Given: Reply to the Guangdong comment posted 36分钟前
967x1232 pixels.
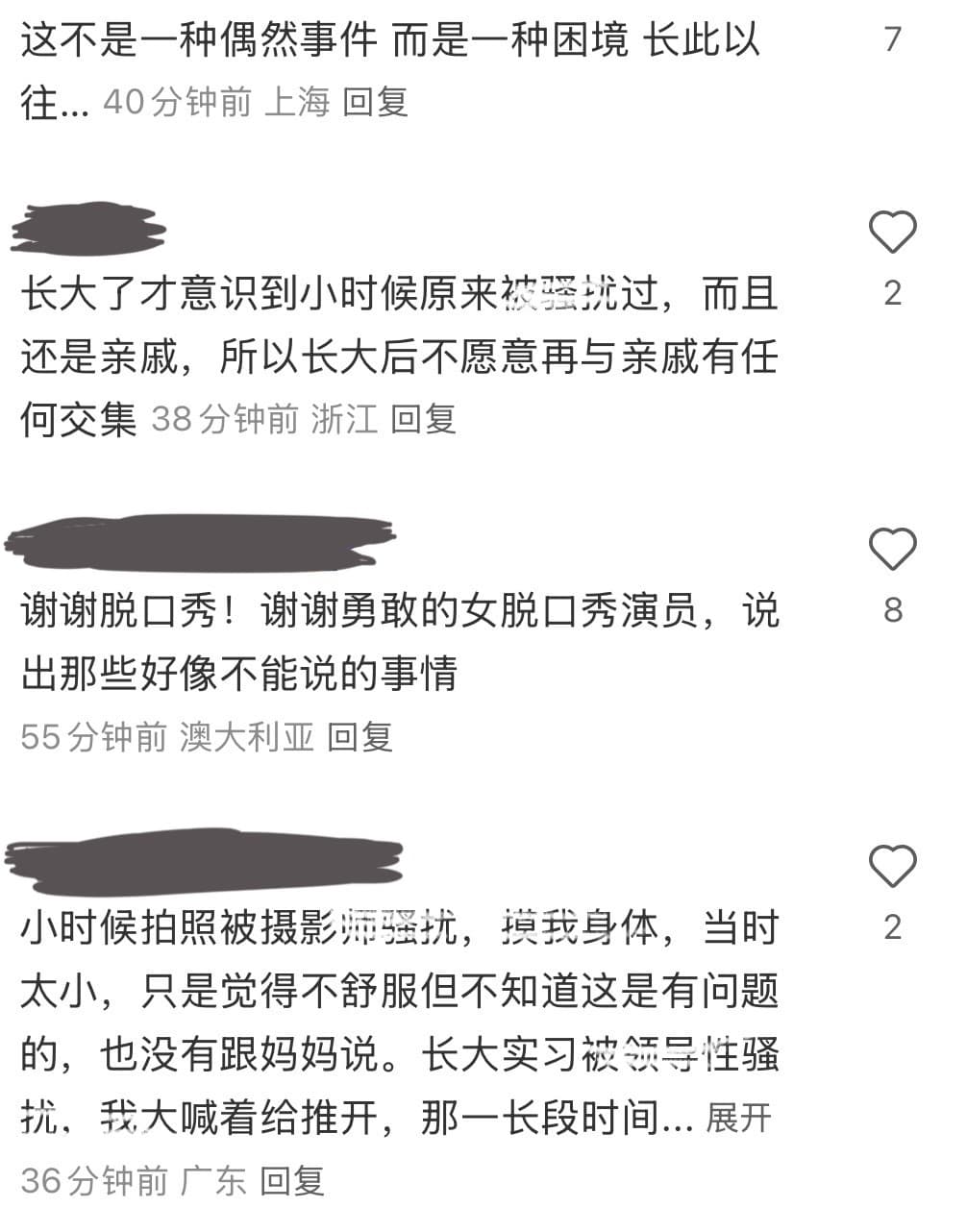Looking at the screenshot, I should coord(292,1180).
